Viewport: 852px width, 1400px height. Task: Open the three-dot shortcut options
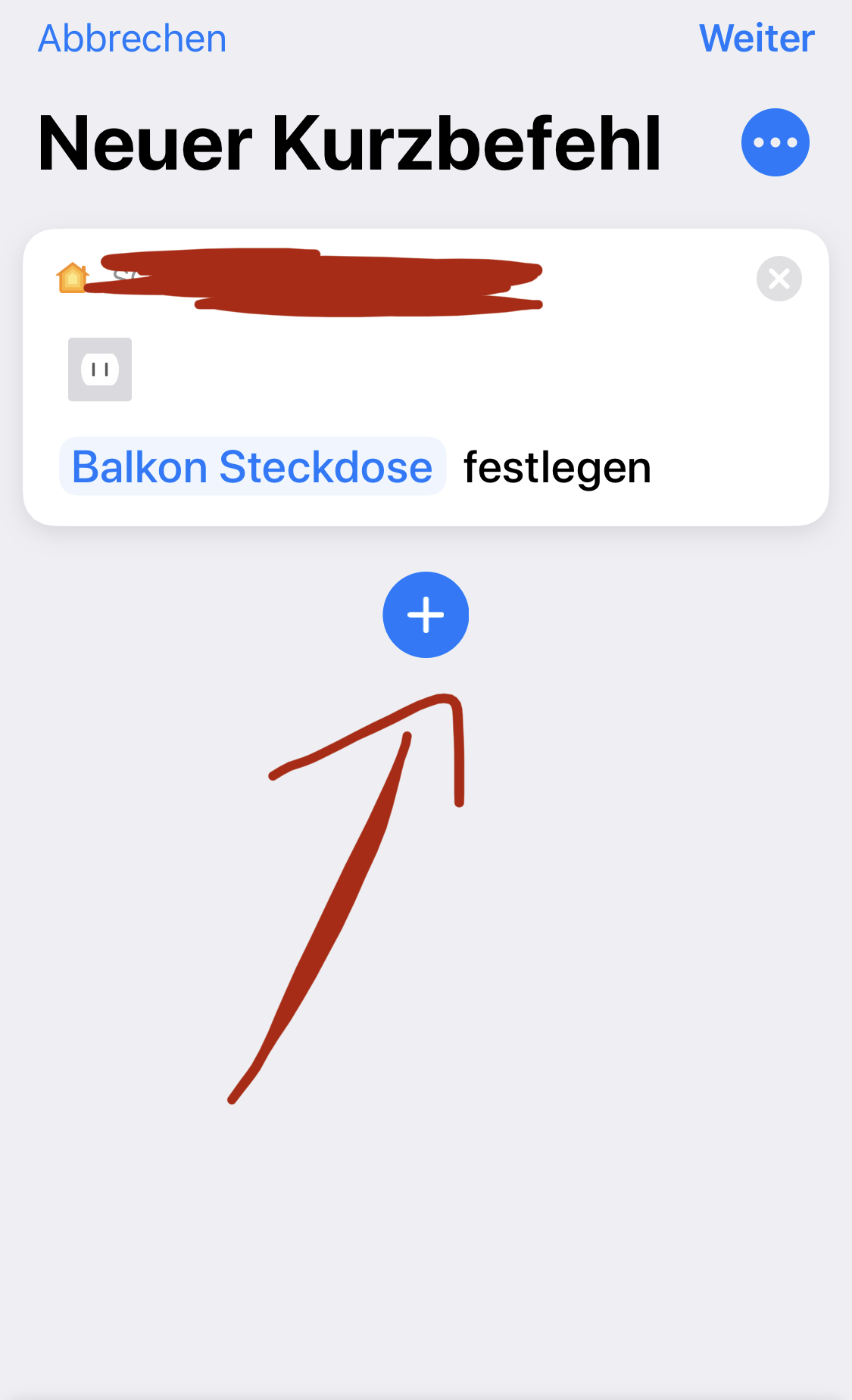coord(775,142)
